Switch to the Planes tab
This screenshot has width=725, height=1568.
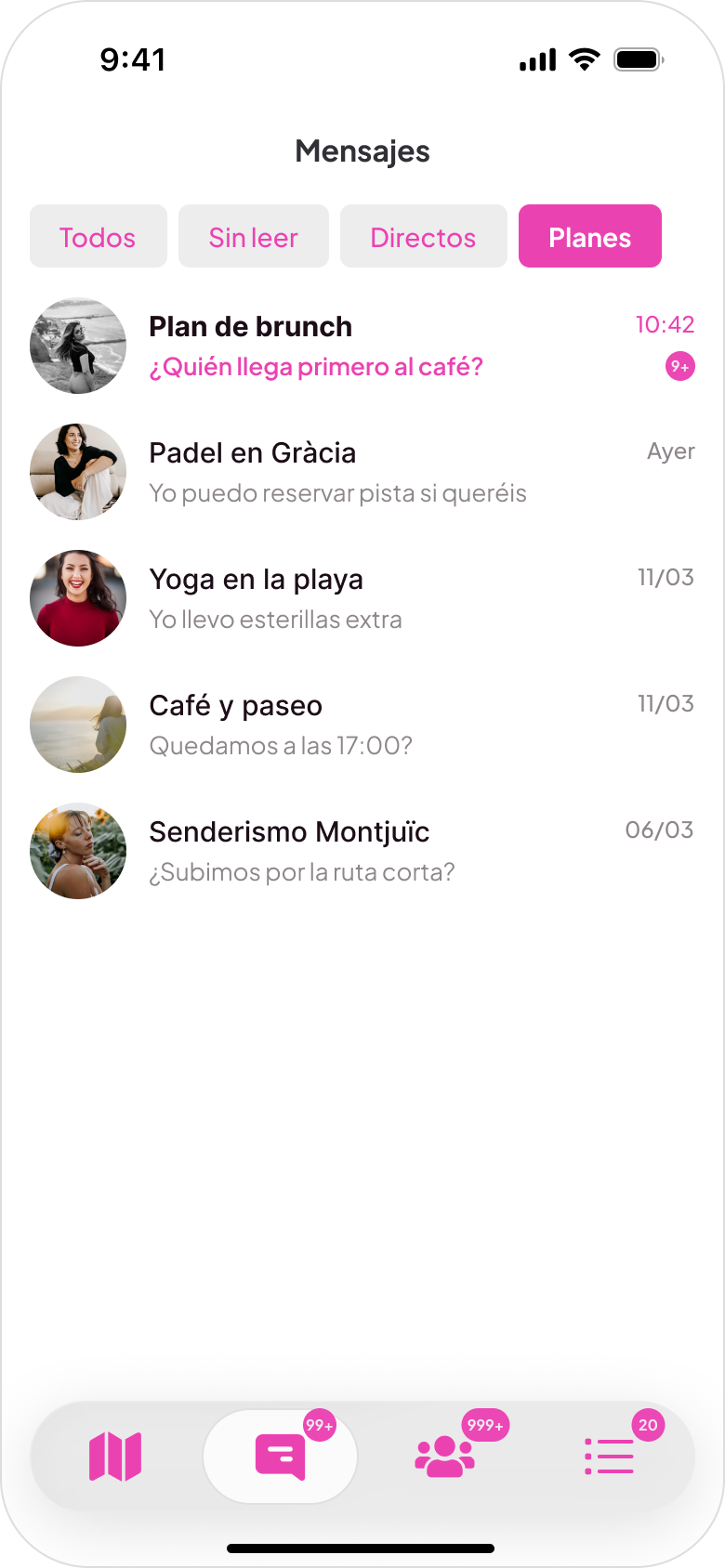[589, 236]
